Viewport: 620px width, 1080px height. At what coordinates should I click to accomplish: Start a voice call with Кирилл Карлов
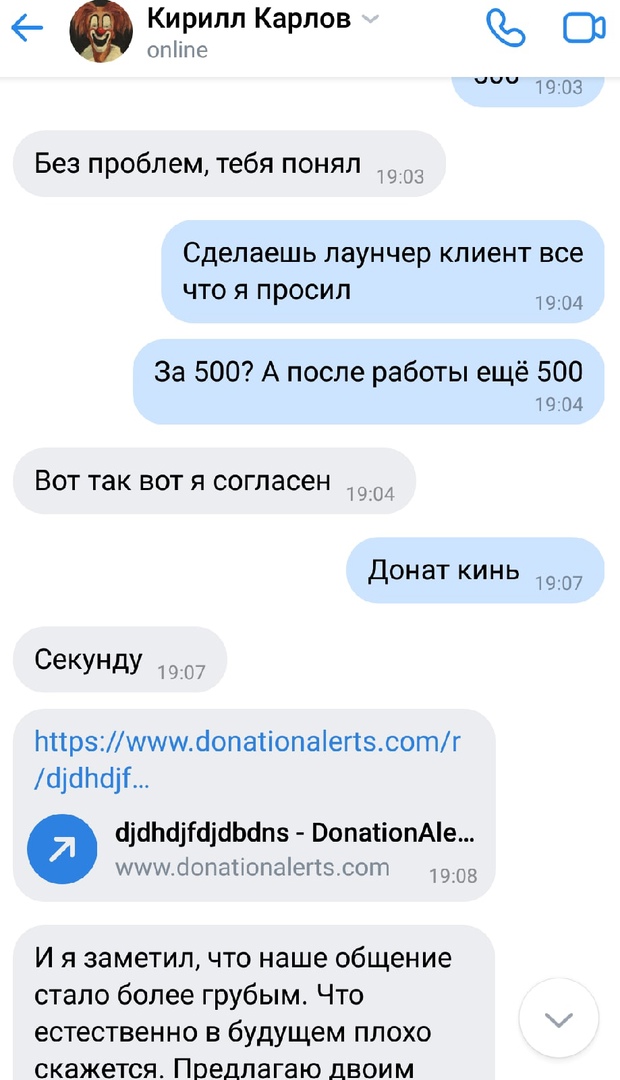coord(506,28)
